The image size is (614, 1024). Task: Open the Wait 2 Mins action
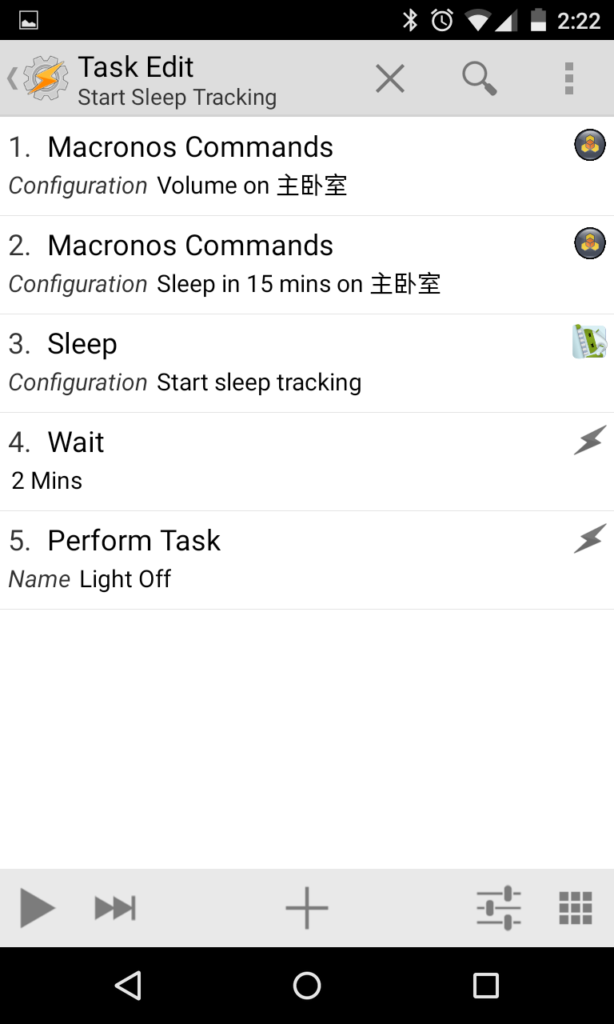click(x=307, y=462)
